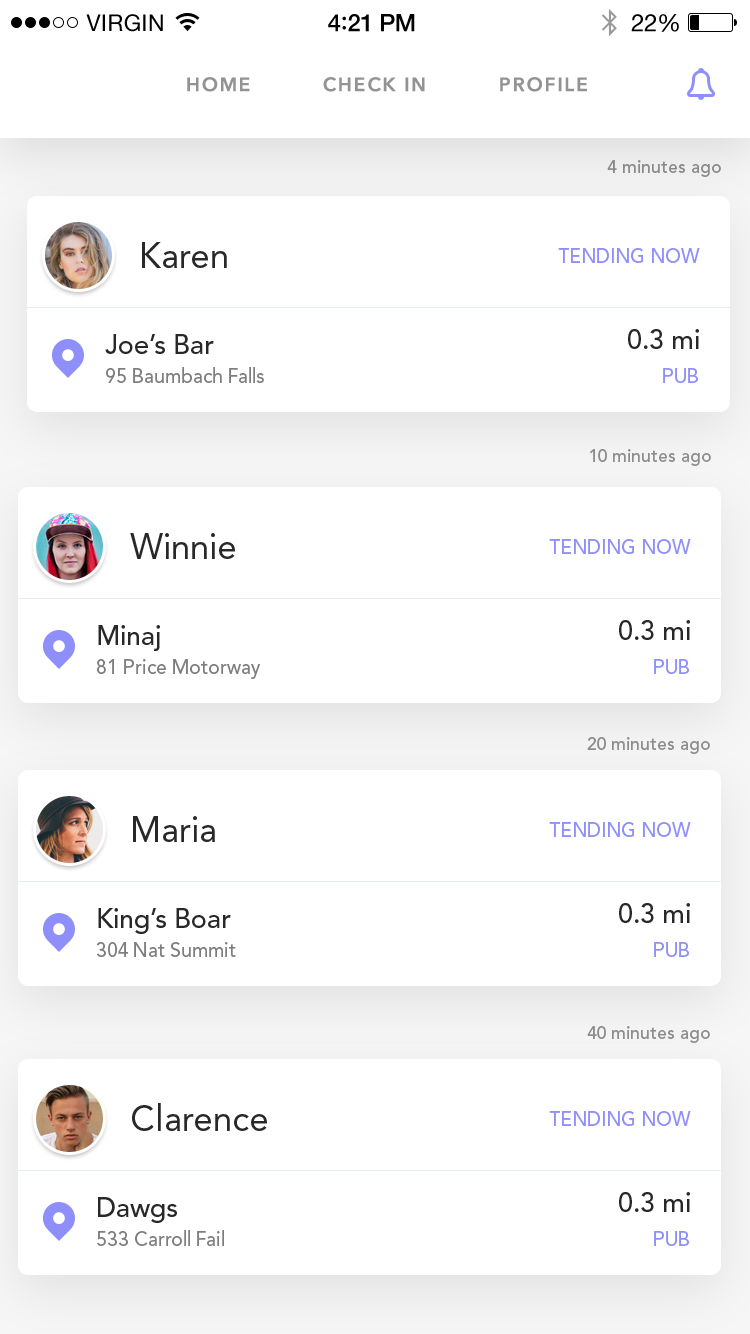Switch to the Home tab
750x1334 pixels.
pos(218,85)
